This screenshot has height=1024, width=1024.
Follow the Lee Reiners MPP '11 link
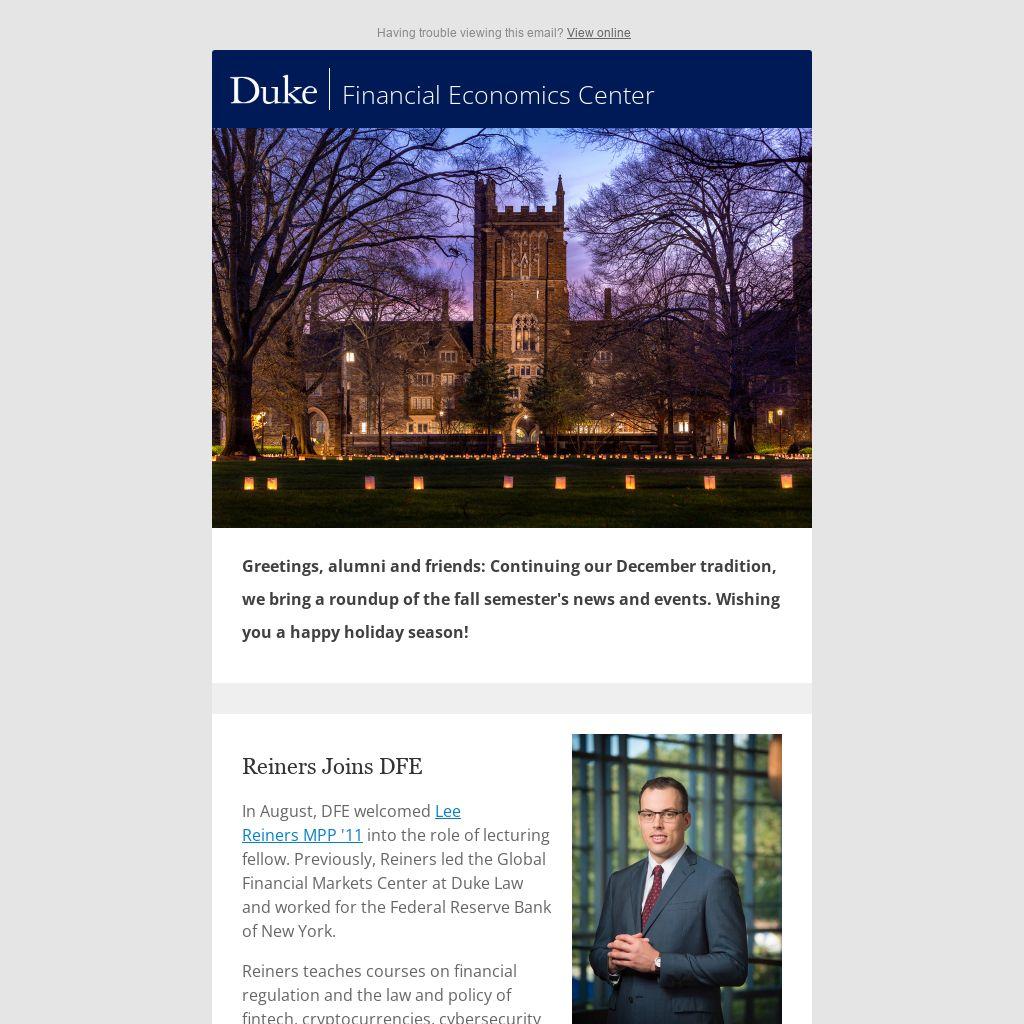[x=302, y=835]
